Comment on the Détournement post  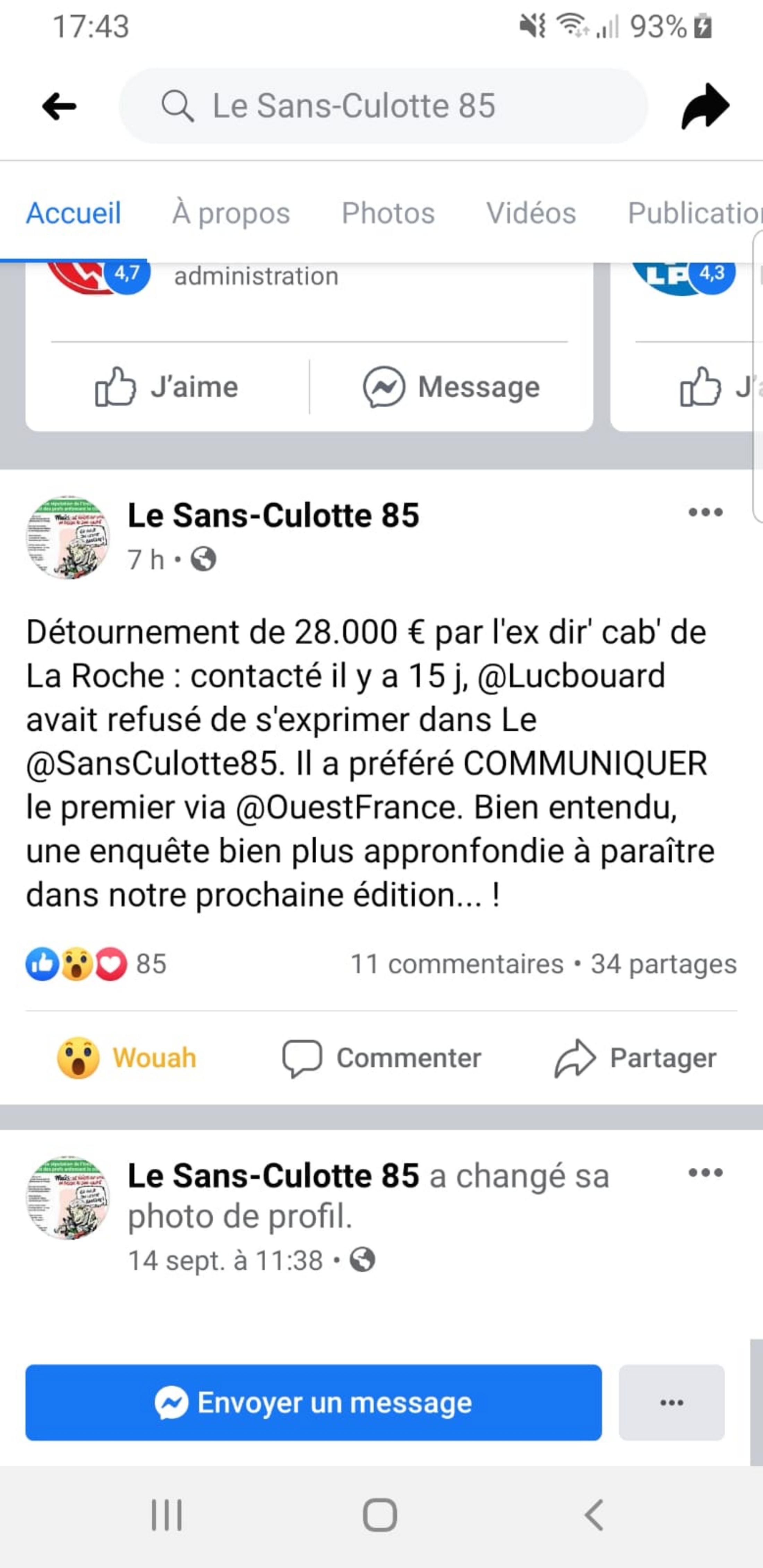pos(381,1058)
